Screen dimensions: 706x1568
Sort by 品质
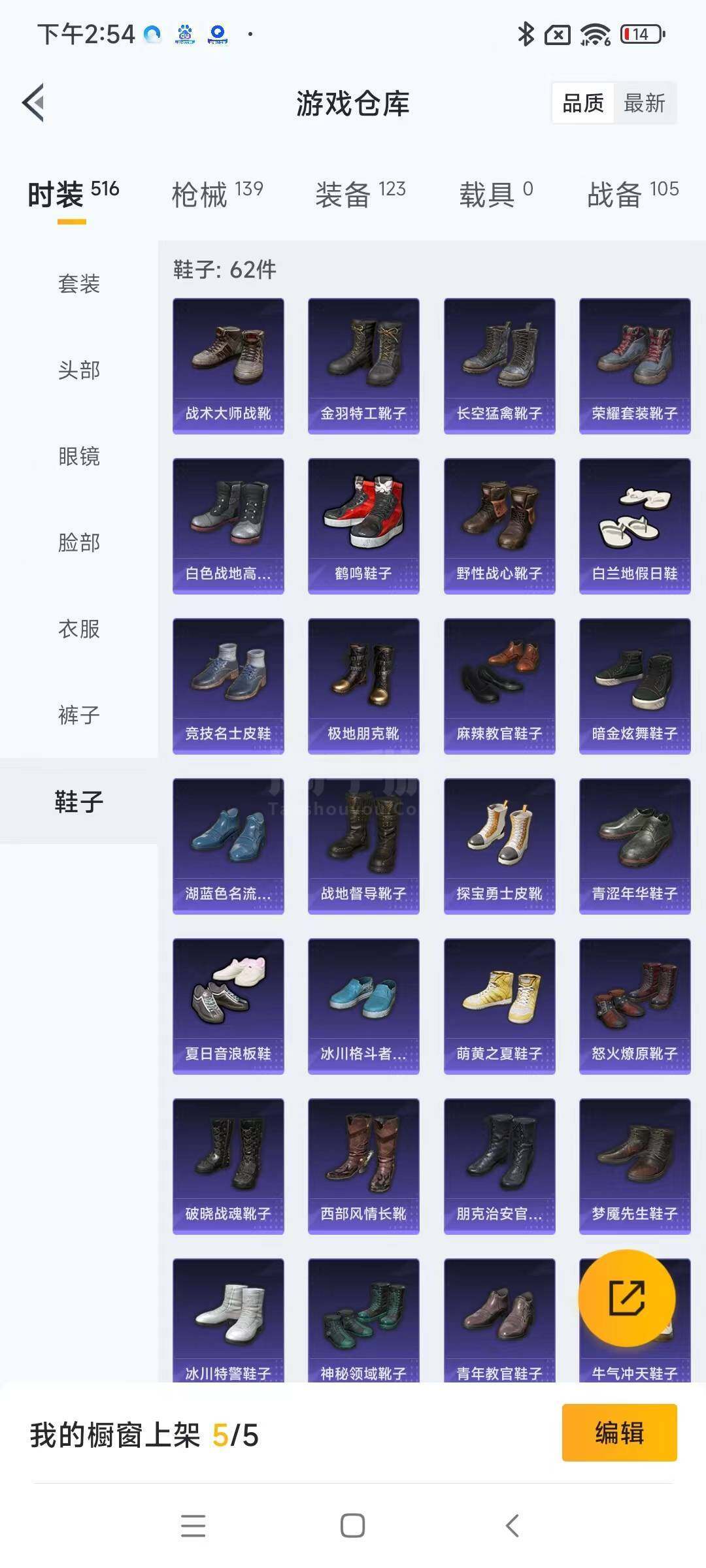tap(583, 103)
